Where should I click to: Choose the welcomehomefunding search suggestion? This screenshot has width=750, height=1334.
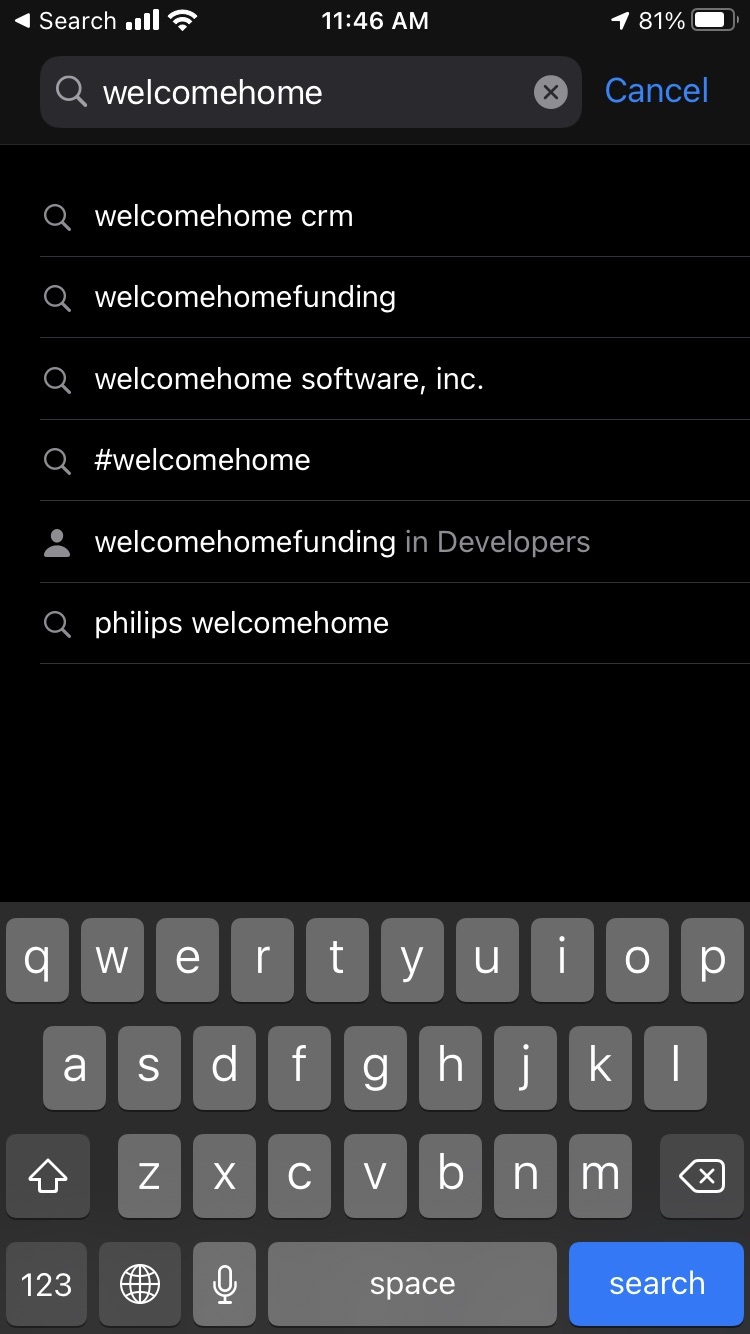point(395,297)
